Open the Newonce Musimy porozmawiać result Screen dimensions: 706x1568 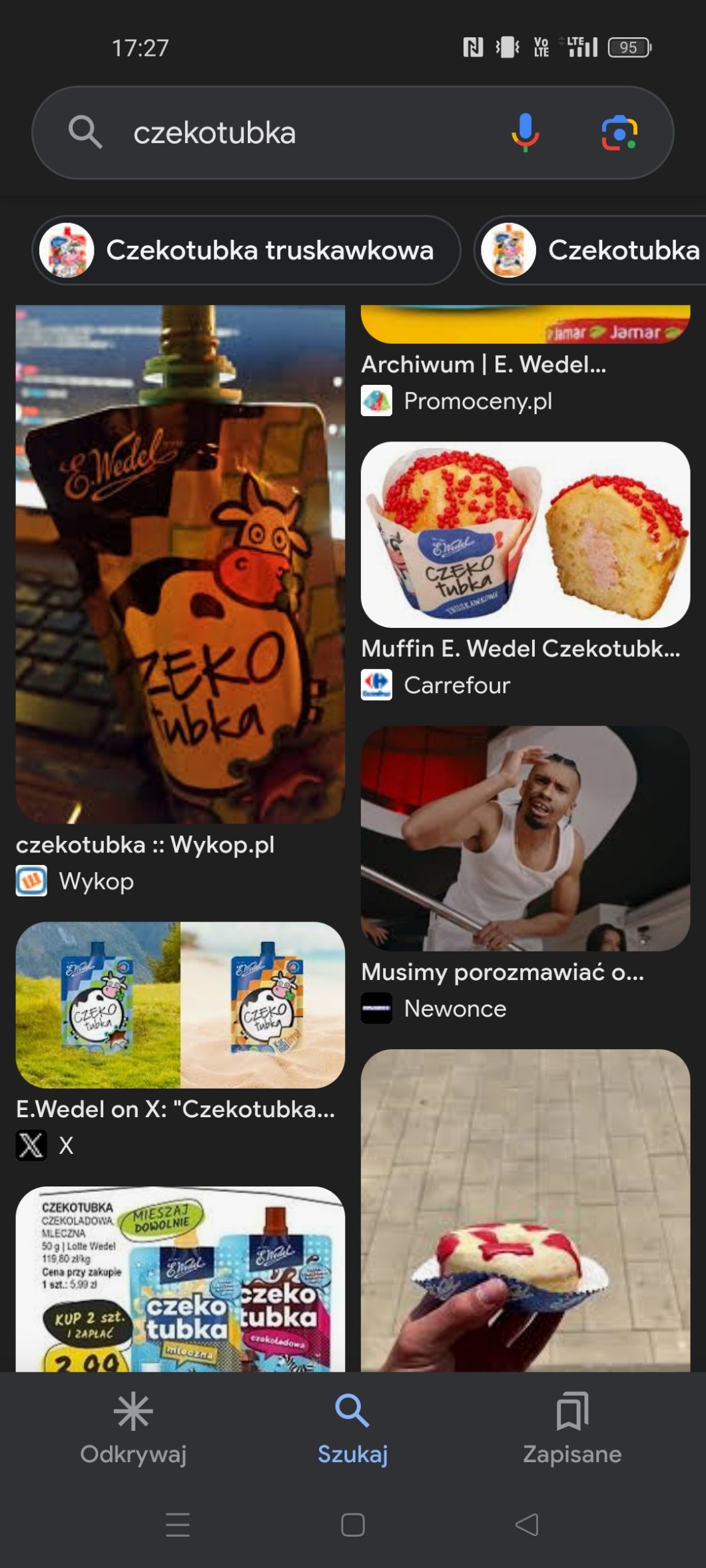coord(525,838)
